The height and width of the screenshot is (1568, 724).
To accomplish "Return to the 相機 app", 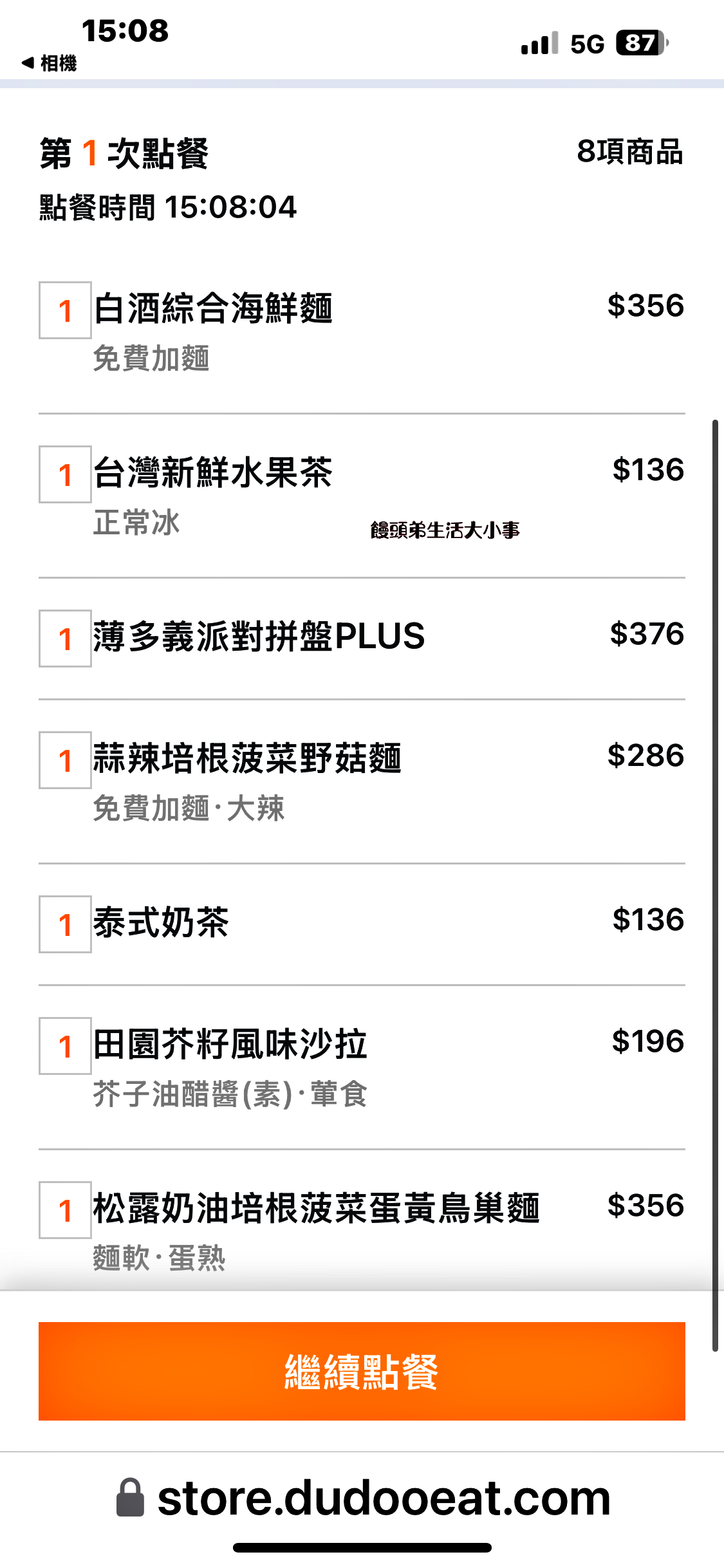I will (49, 63).
